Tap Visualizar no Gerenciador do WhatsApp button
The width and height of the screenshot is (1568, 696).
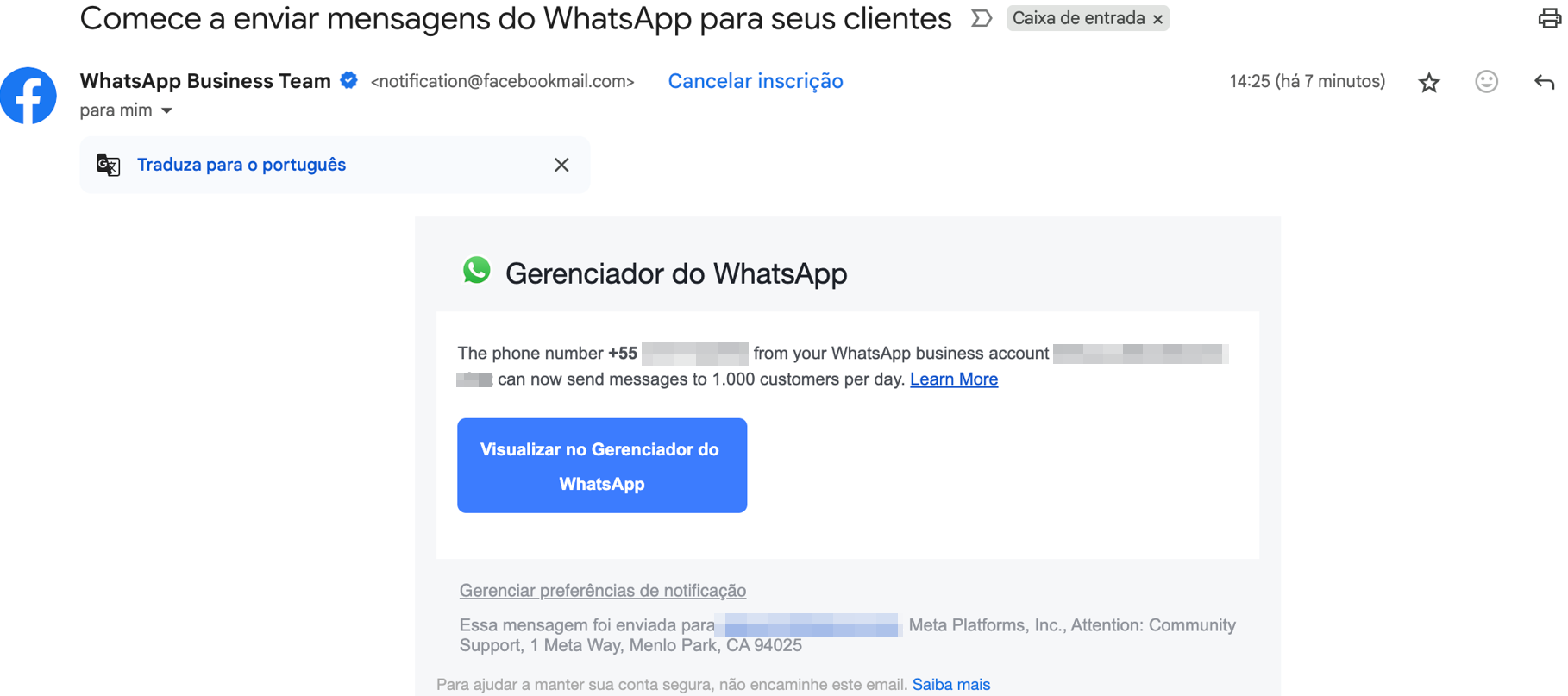click(601, 466)
